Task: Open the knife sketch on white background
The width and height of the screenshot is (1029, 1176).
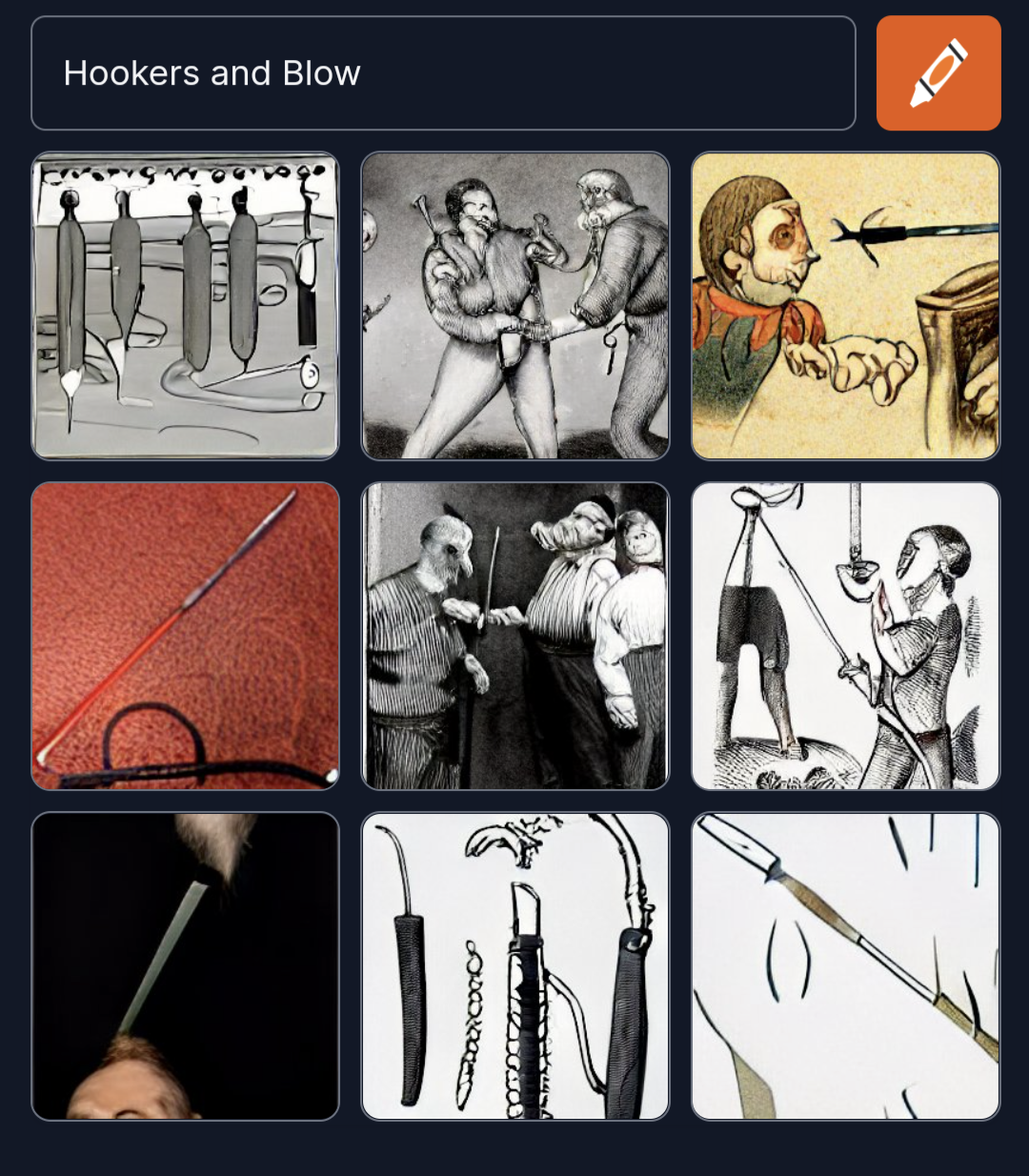Action: click(x=845, y=965)
